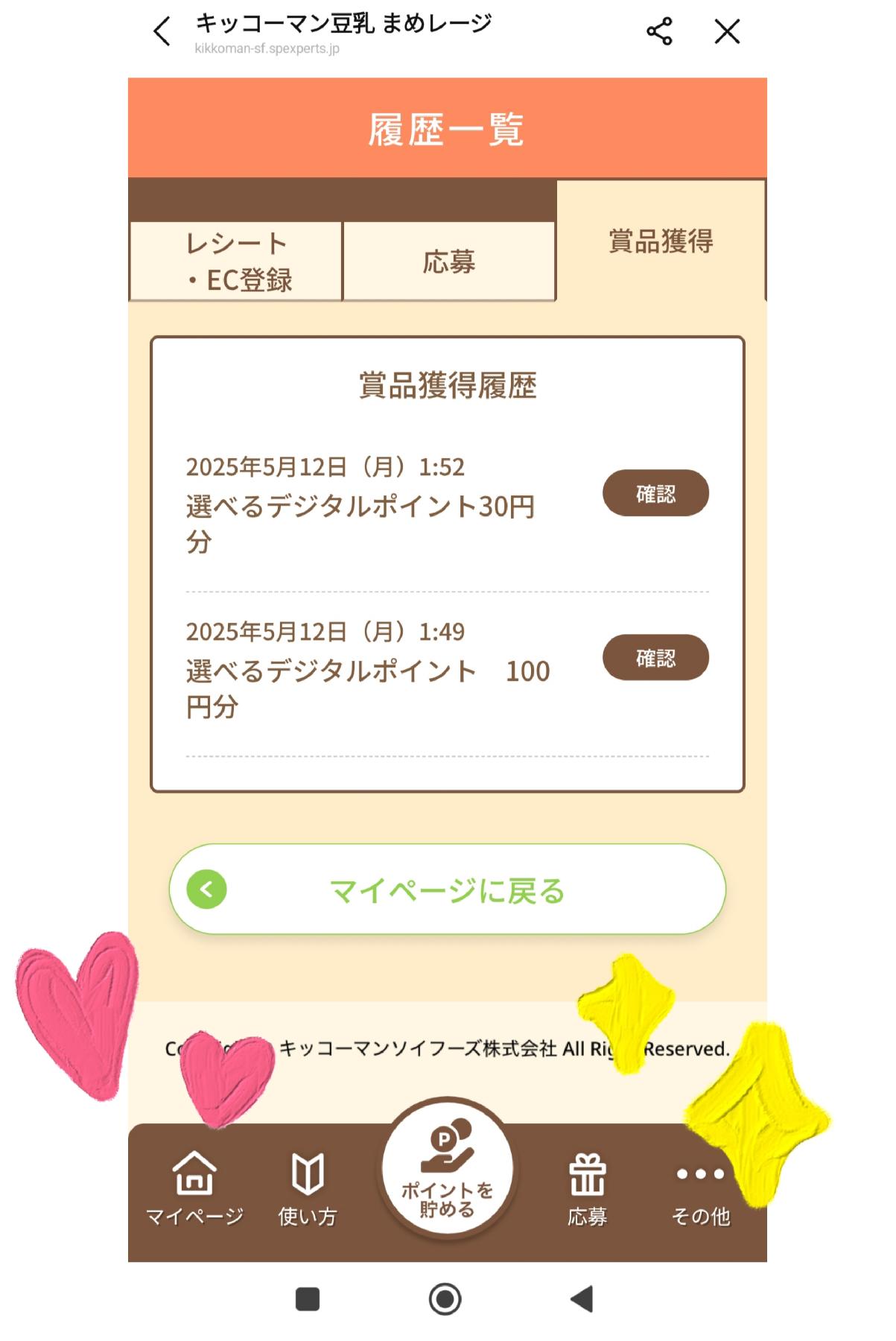The height and width of the screenshot is (1341, 896).
Task: Tap ポイントを貯める center button
Action: coord(447,1171)
